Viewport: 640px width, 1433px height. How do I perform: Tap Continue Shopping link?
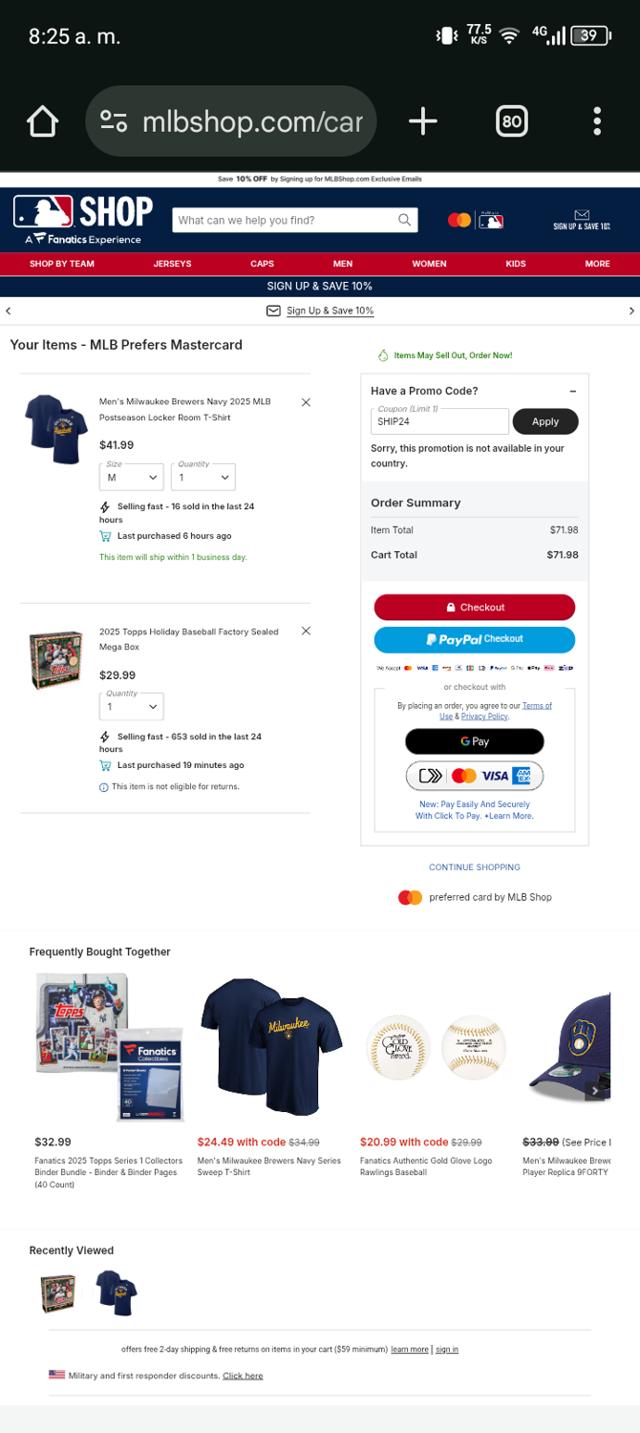click(474, 867)
